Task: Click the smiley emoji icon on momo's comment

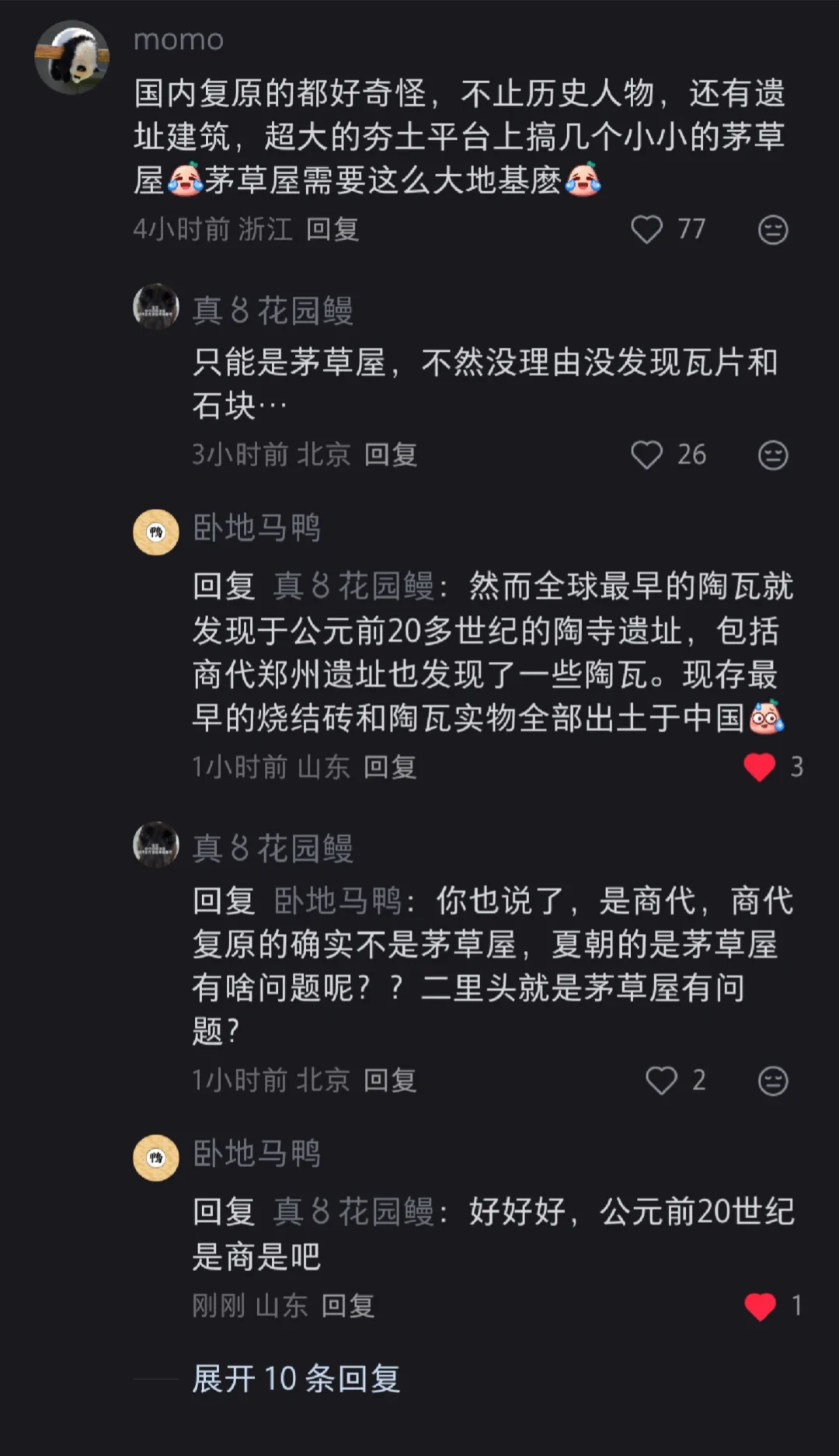Action: (771, 230)
